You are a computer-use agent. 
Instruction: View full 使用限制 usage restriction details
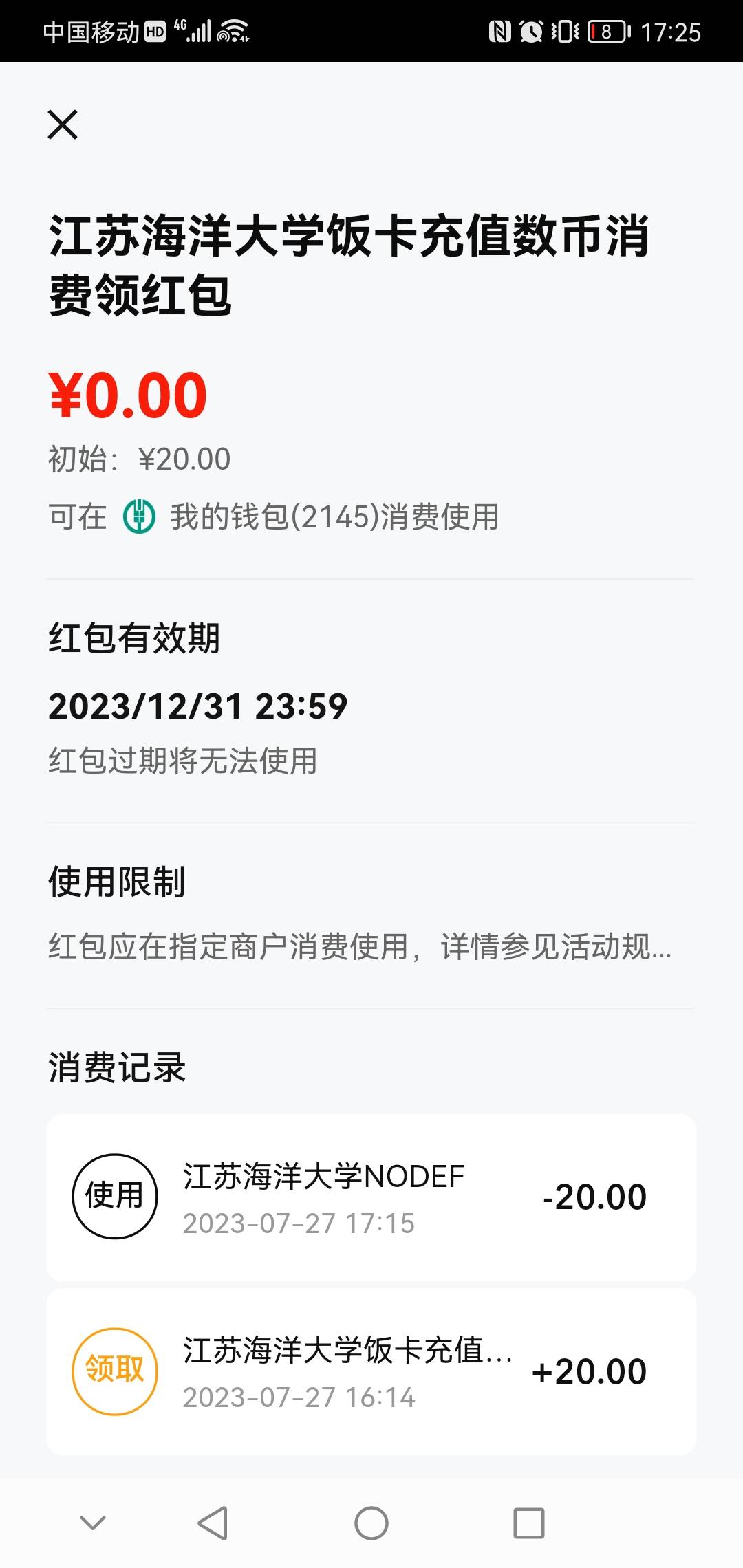(x=360, y=946)
